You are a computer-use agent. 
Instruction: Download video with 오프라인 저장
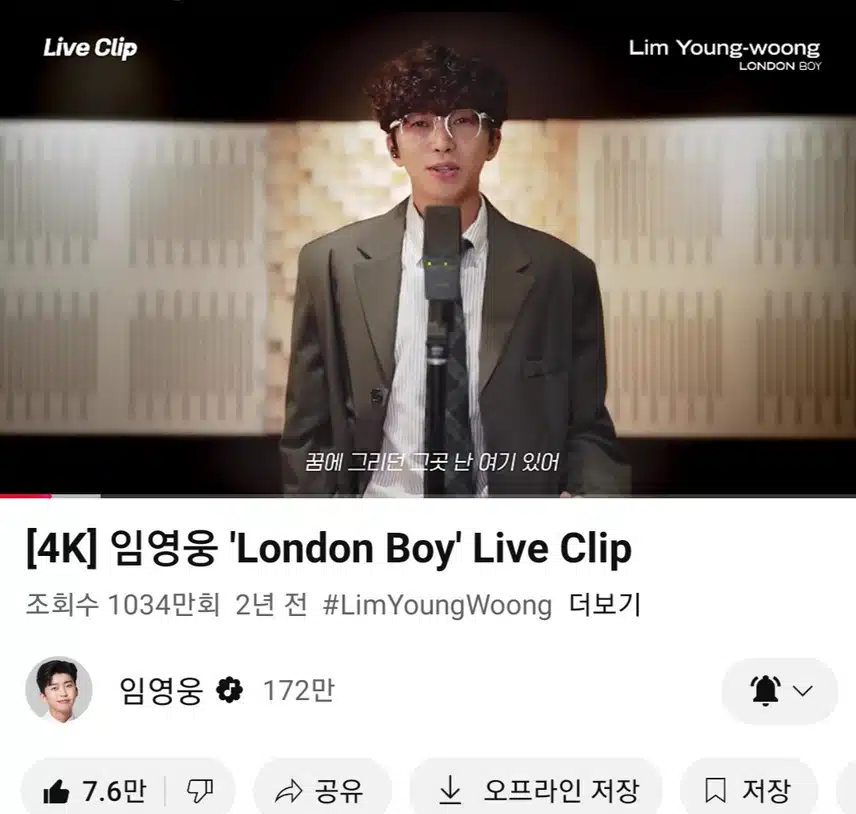(536, 792)
